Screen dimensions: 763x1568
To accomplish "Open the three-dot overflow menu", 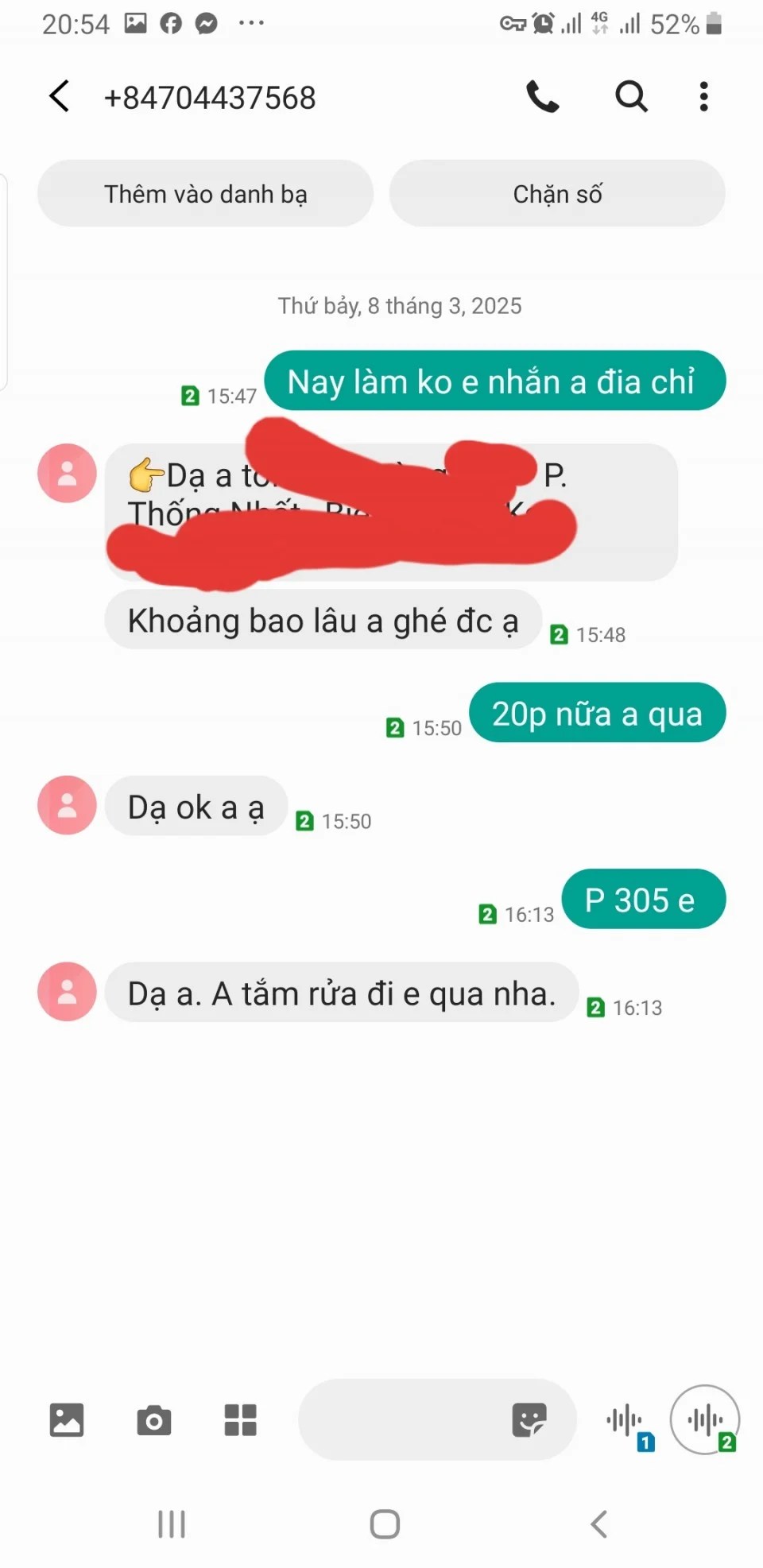I will [x=703, y=97].
